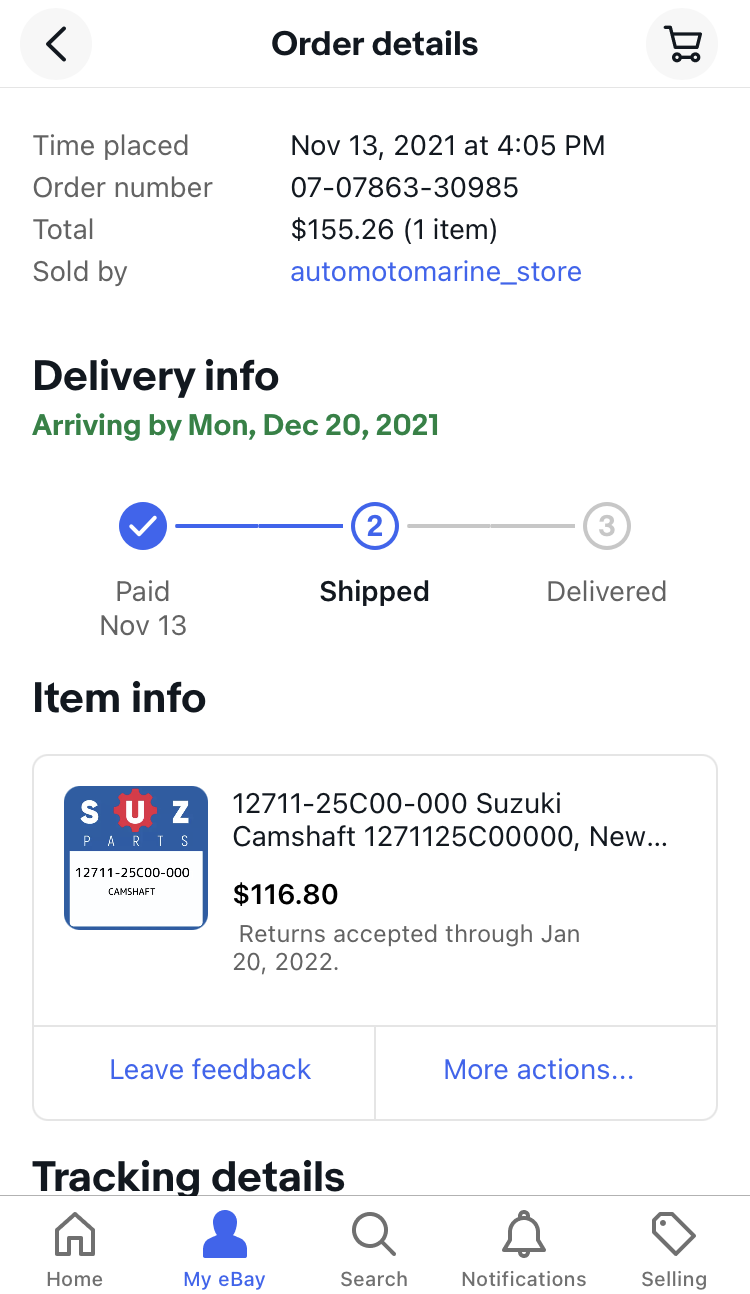Go to the Home tab

pyautogui.click(x=75, y=1249)
